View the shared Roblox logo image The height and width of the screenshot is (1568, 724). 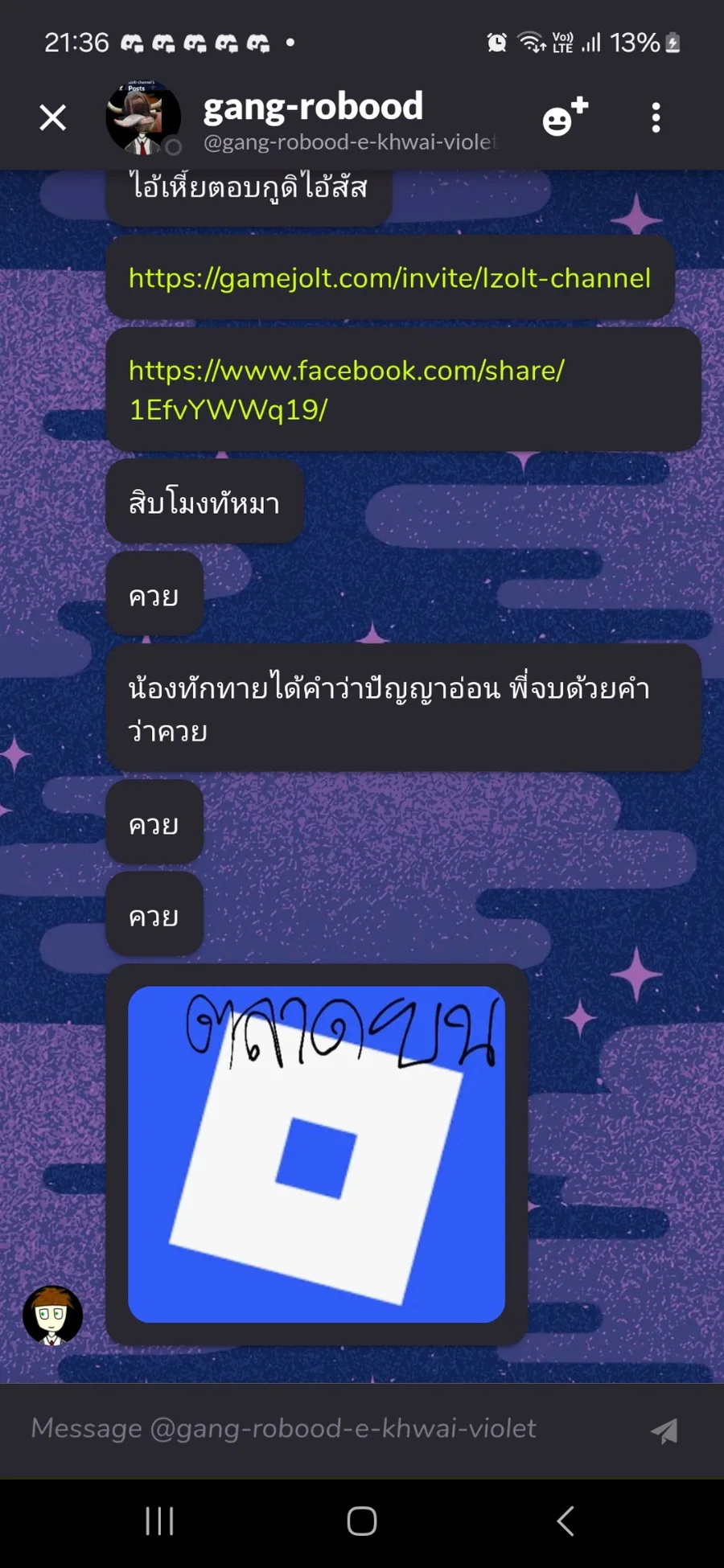pos(317,1154)
